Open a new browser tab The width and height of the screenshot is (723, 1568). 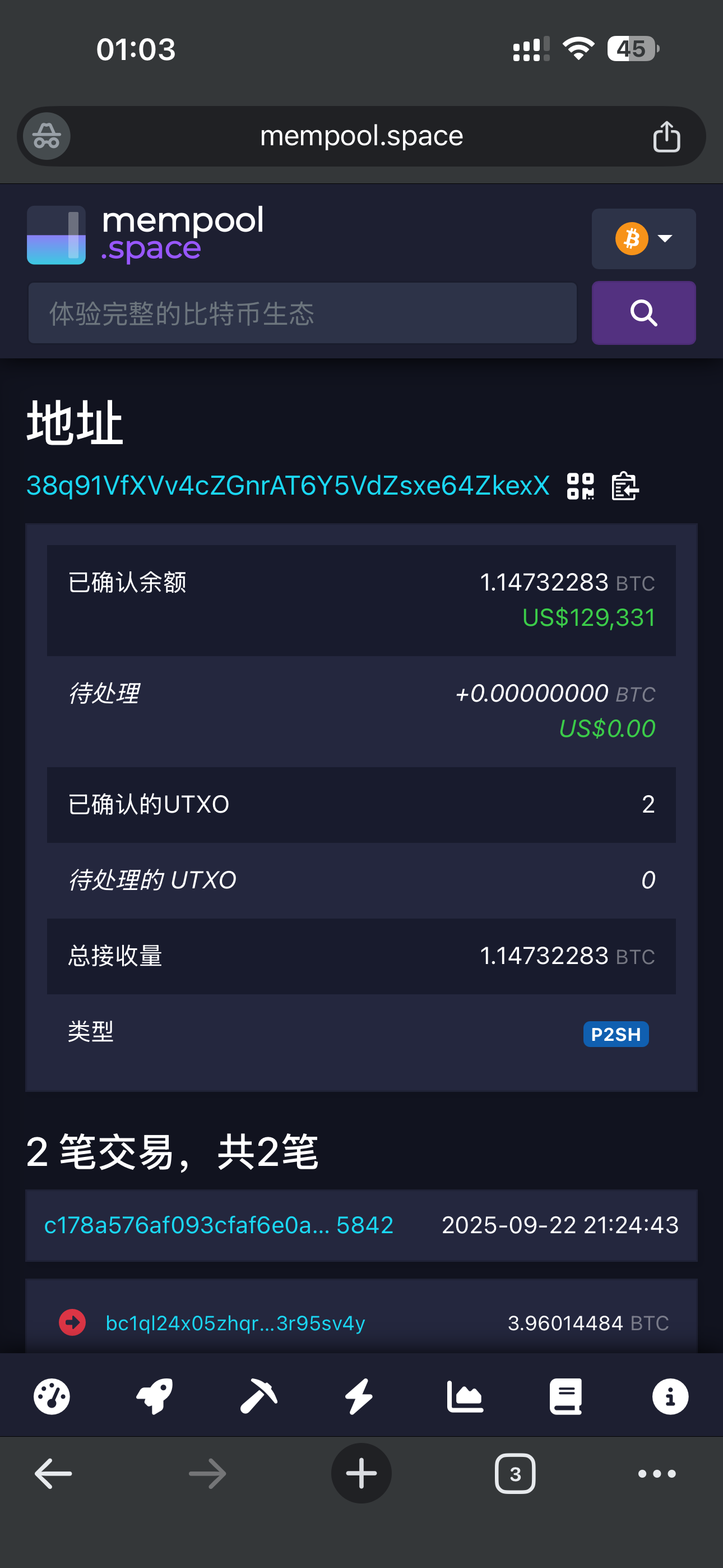[361, 1474]
